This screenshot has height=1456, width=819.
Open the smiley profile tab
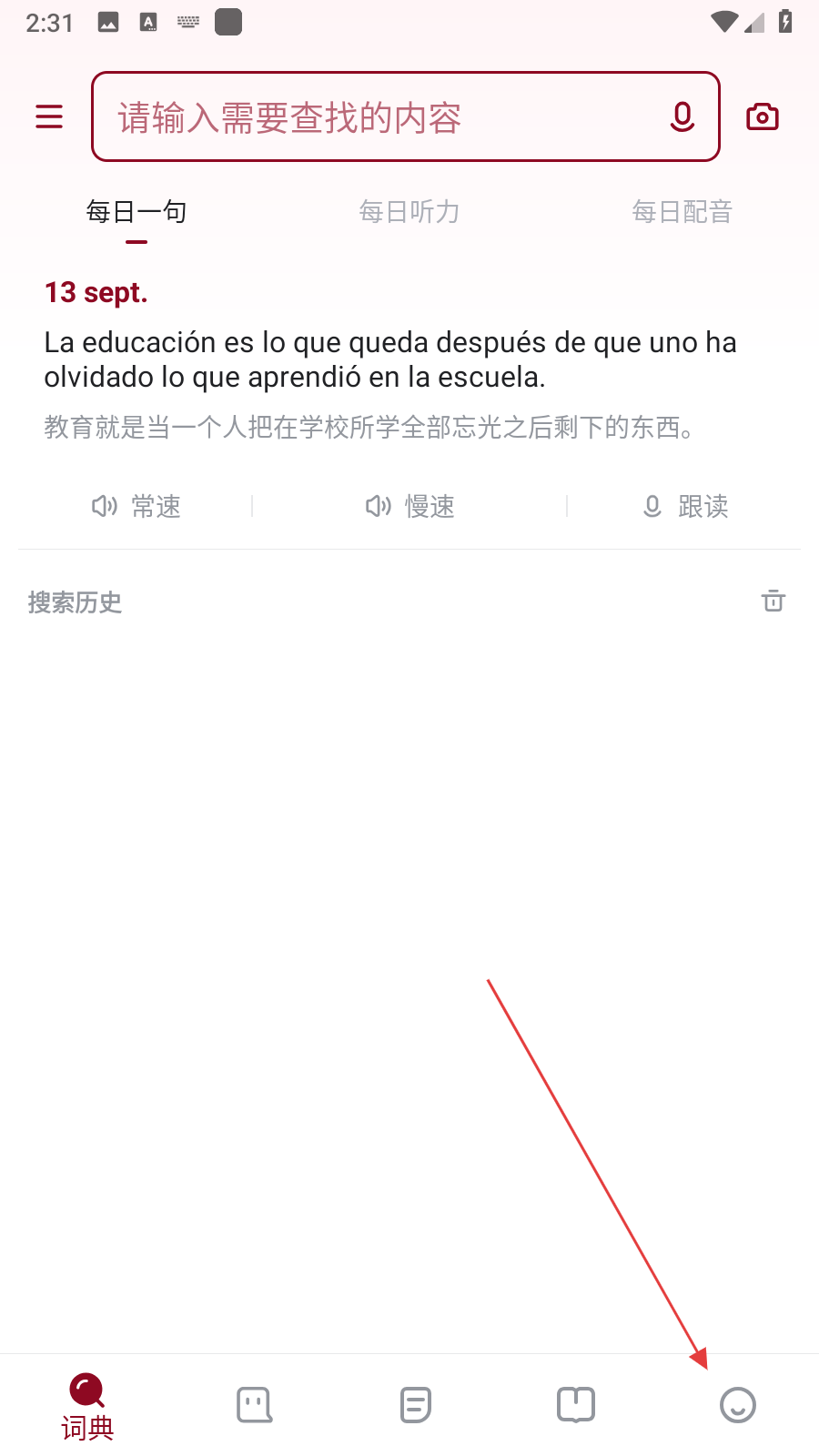click(x=737, y=1405)
